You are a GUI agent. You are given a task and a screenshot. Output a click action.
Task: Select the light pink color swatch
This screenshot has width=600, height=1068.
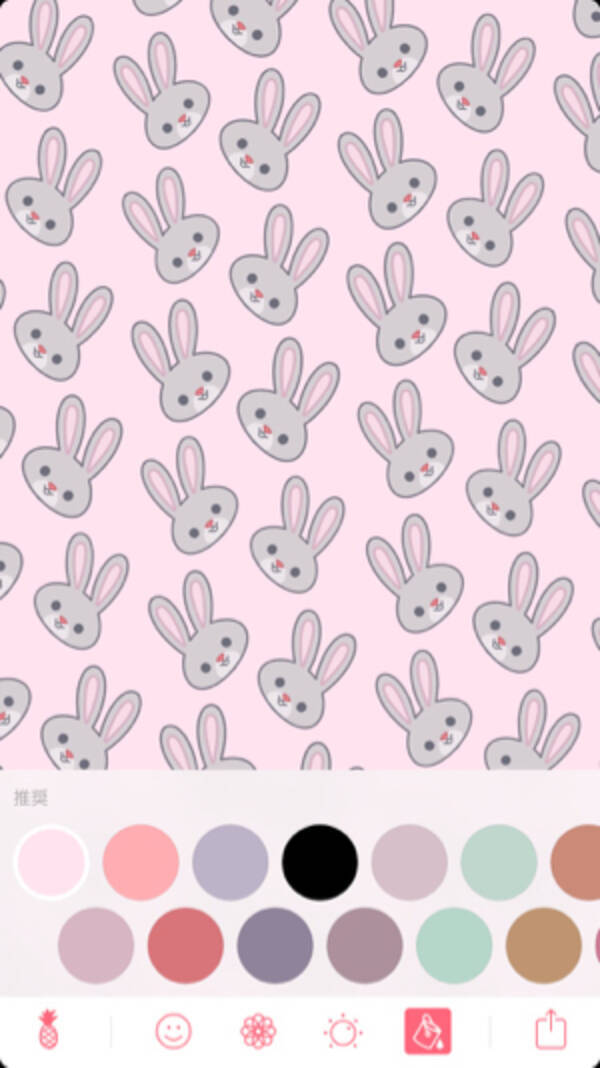pyautogui.click(x=51, y=862)
